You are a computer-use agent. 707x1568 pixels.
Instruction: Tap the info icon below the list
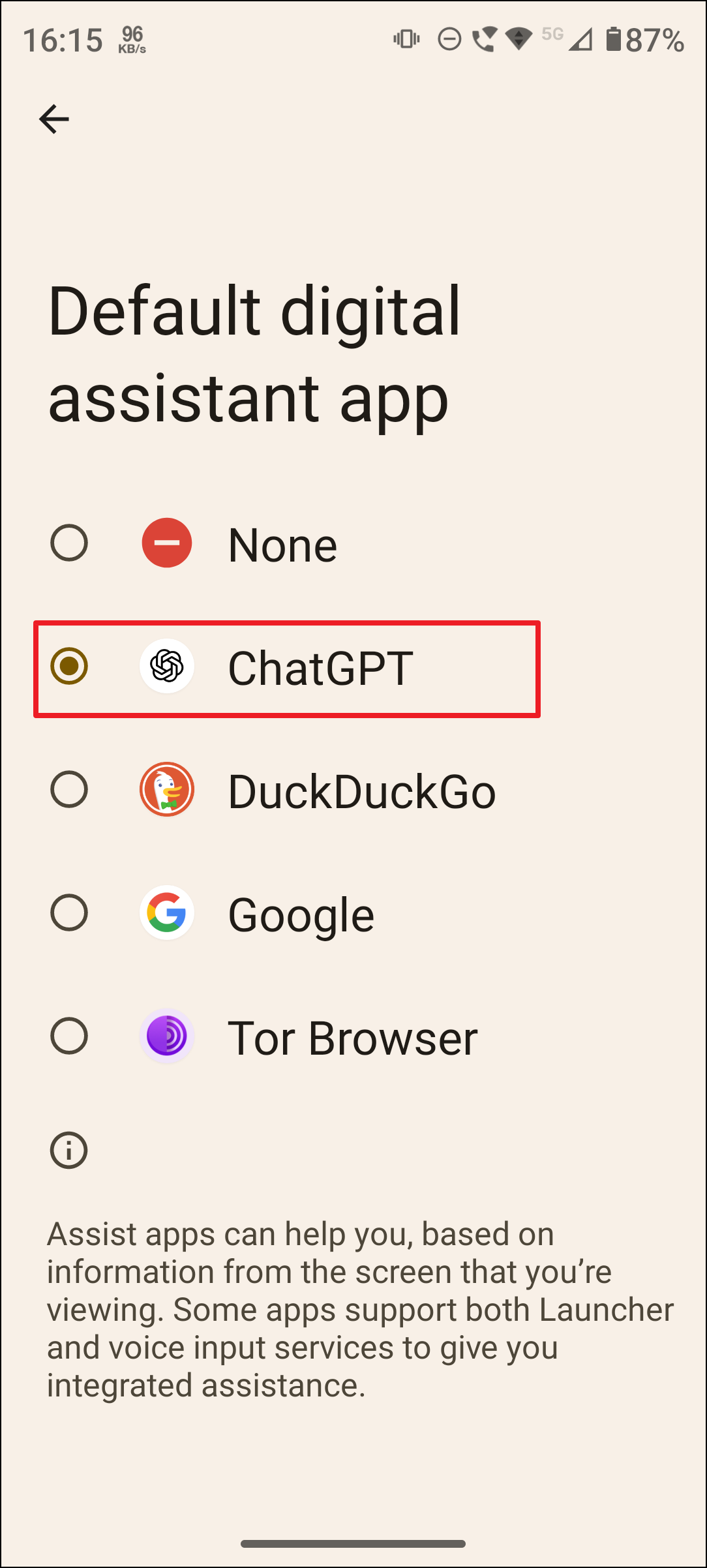click(x=68, y=1151)
